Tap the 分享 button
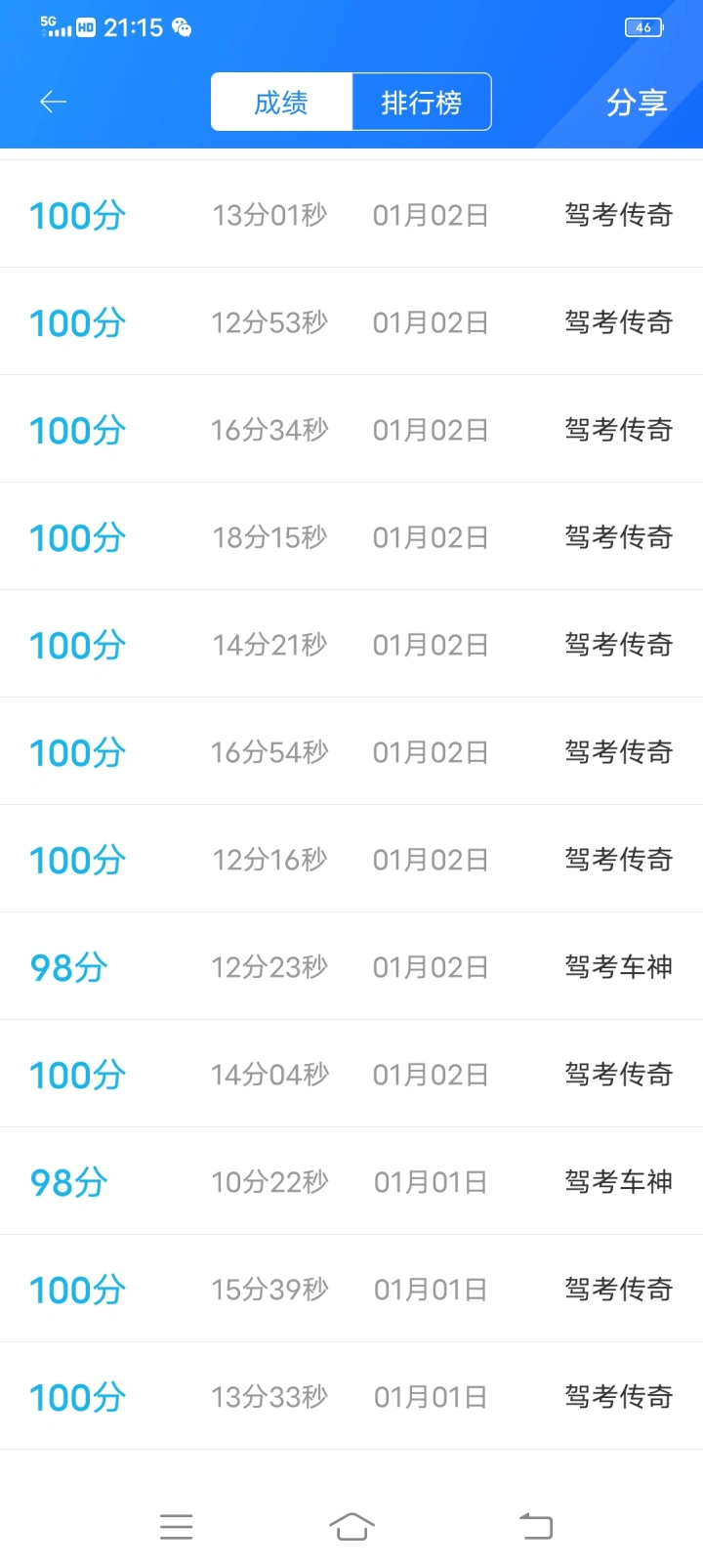 (x=637, y=102)
